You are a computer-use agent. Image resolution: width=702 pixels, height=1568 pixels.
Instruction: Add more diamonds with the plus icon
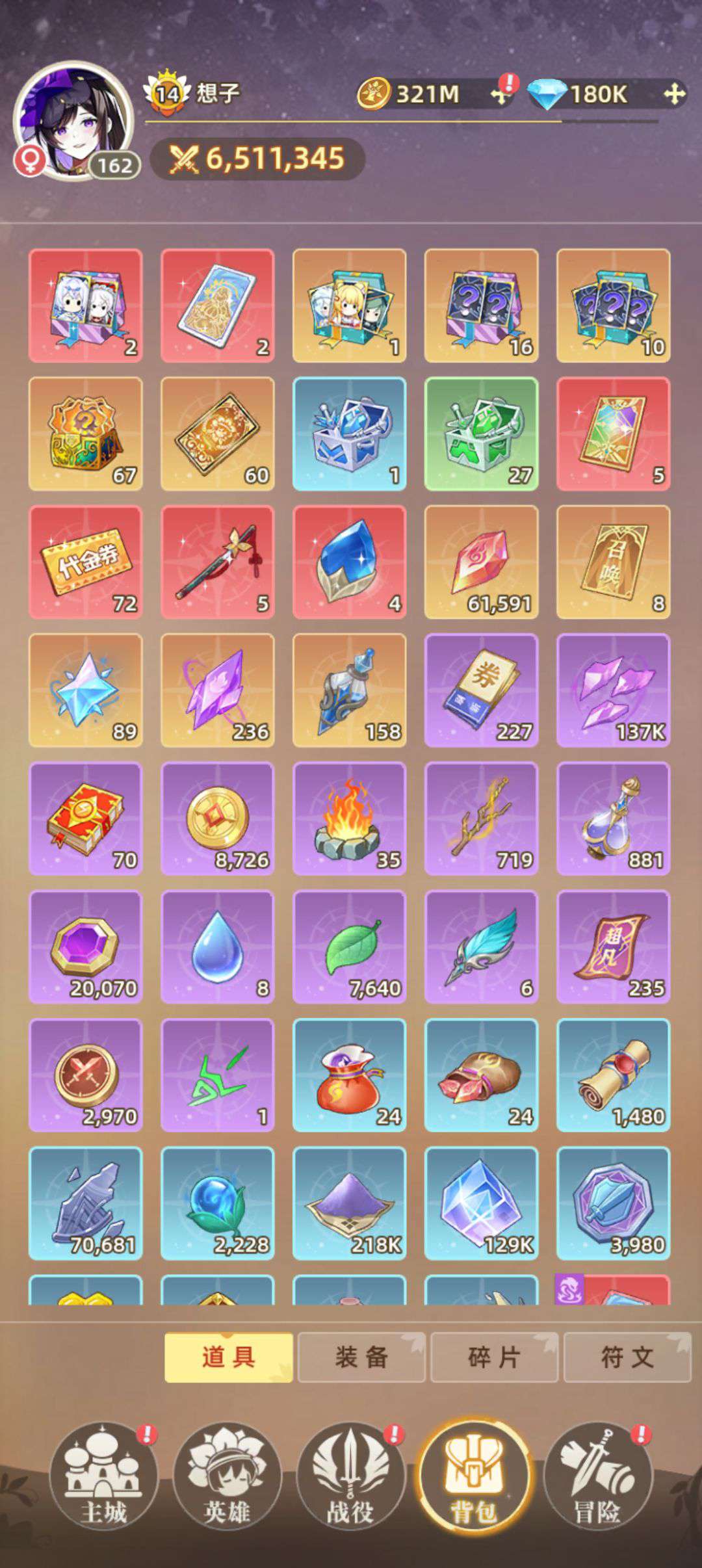coord(674,95)
